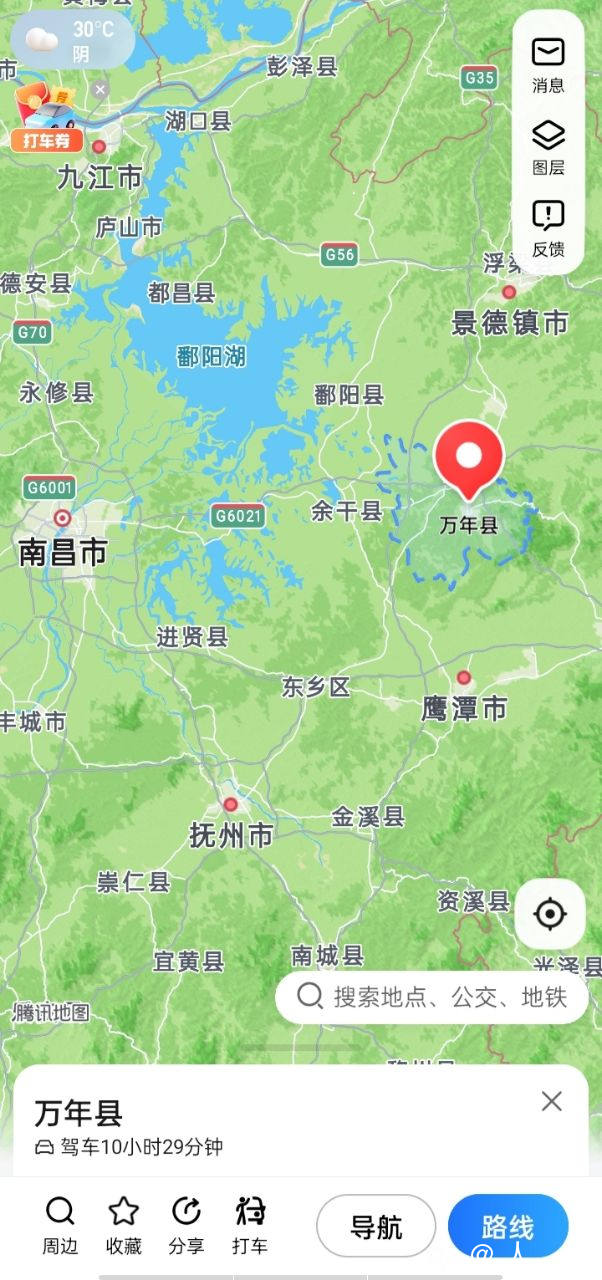Search 周边 nearby places
The image size is (602, 1280).
60,1225
